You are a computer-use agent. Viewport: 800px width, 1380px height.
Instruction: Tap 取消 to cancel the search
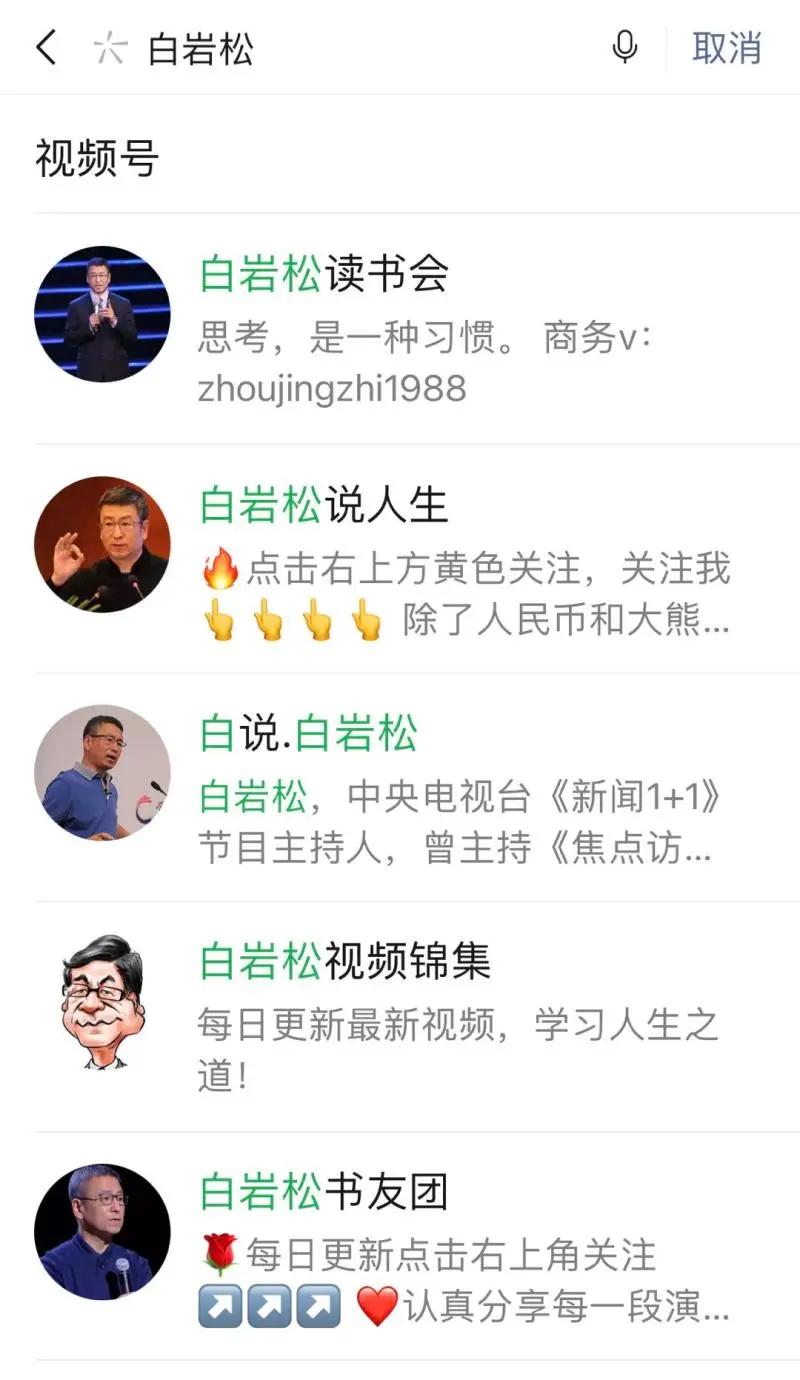click(727, 49)
